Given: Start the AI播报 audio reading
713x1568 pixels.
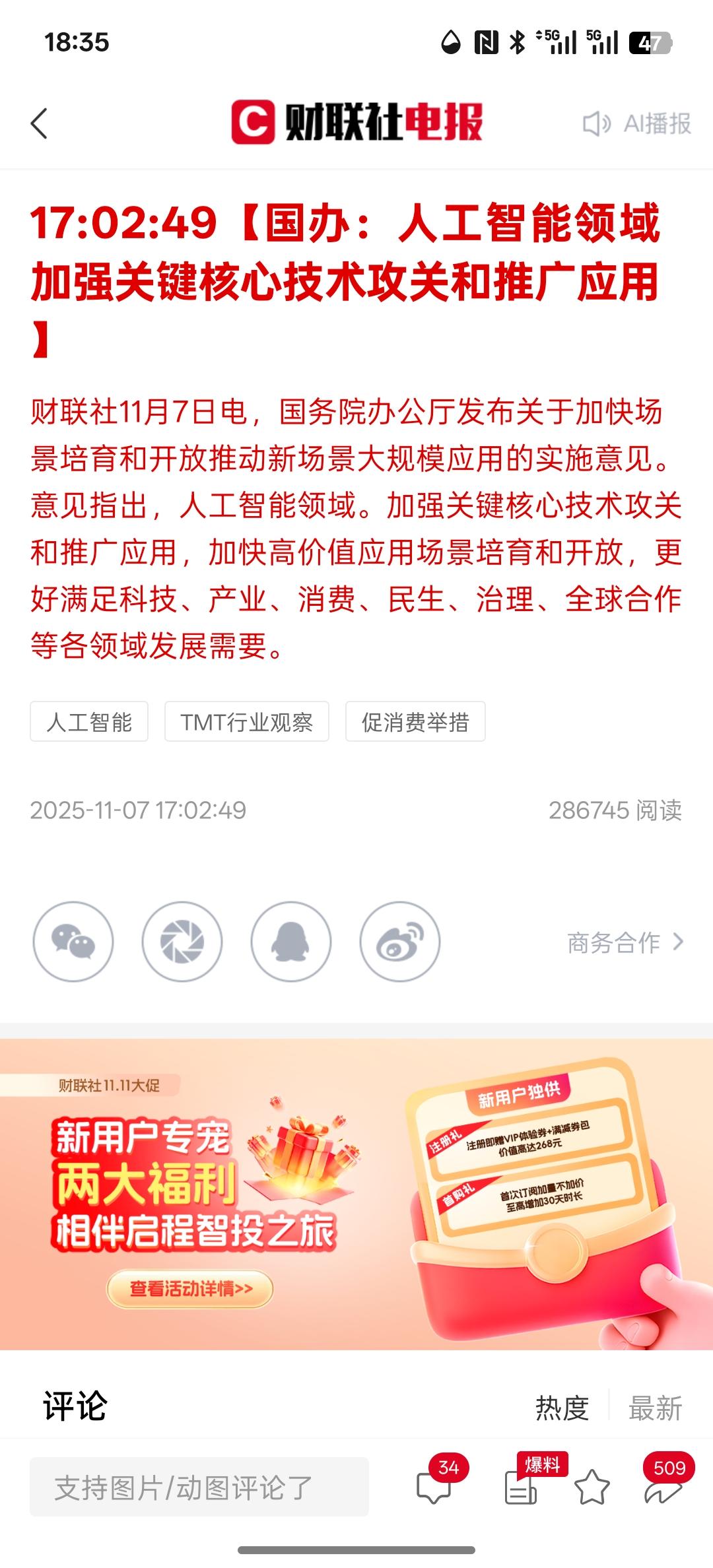Looking at the screenshot, I should coord(636,123).
